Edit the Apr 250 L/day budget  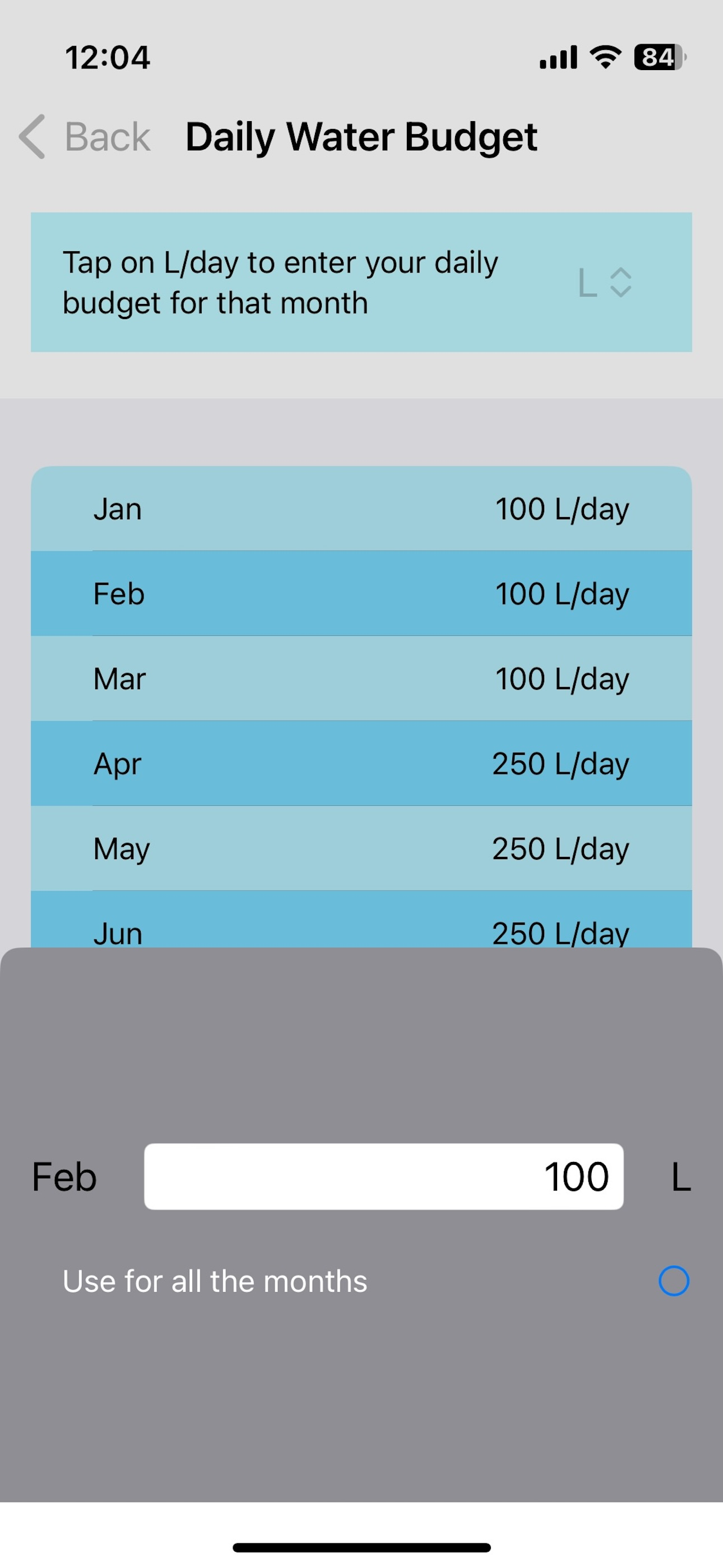(x=361, y=763)
